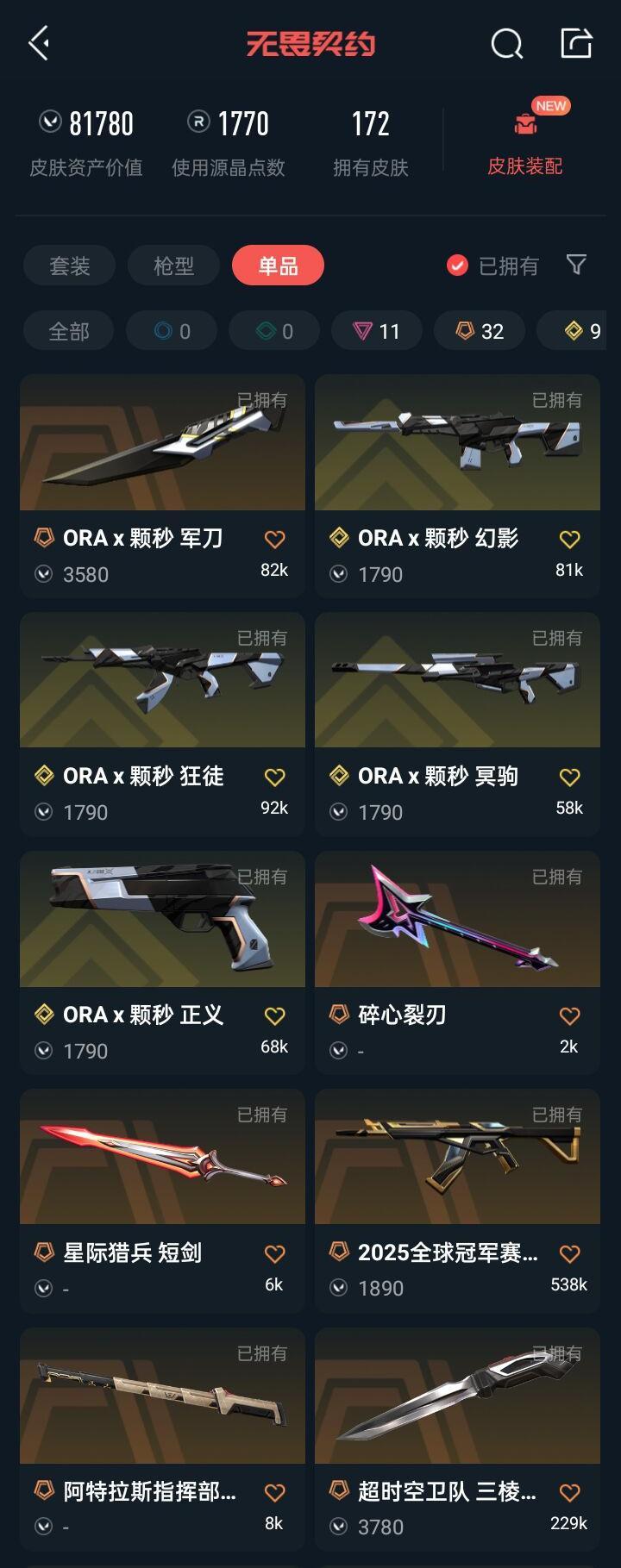Select the 全部 rarity chip
Image resolution: width=621 pixels, height=1568 pixels.
[69, 331]
